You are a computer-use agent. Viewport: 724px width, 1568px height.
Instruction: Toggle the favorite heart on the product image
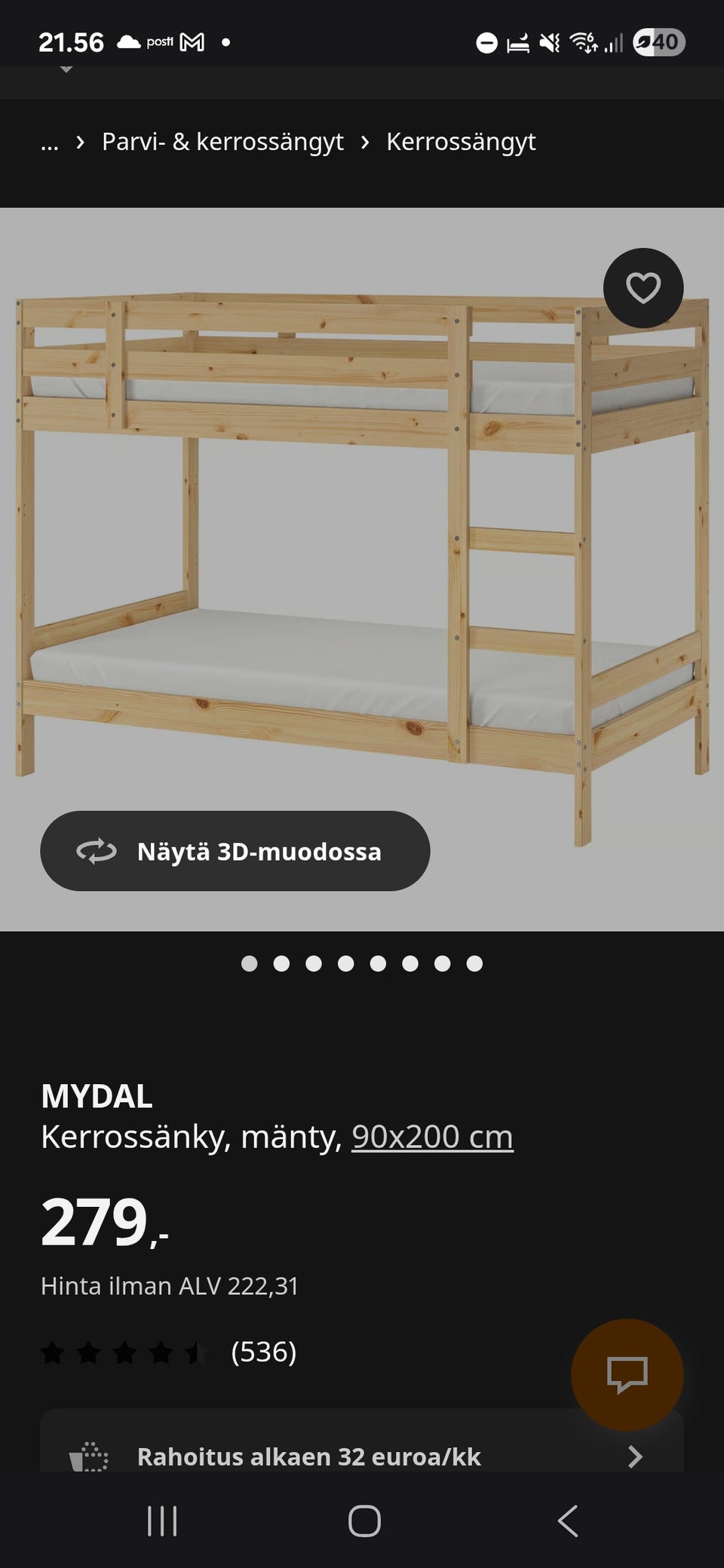pos(643,288)
